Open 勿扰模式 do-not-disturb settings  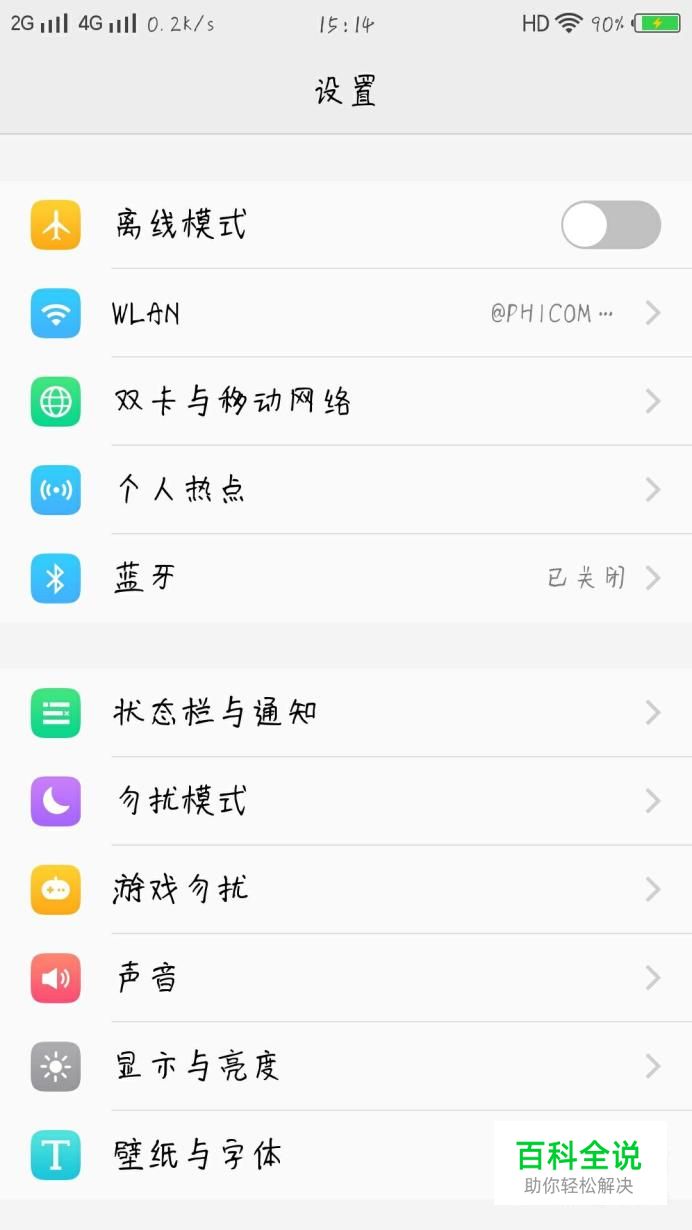(346, 801)
